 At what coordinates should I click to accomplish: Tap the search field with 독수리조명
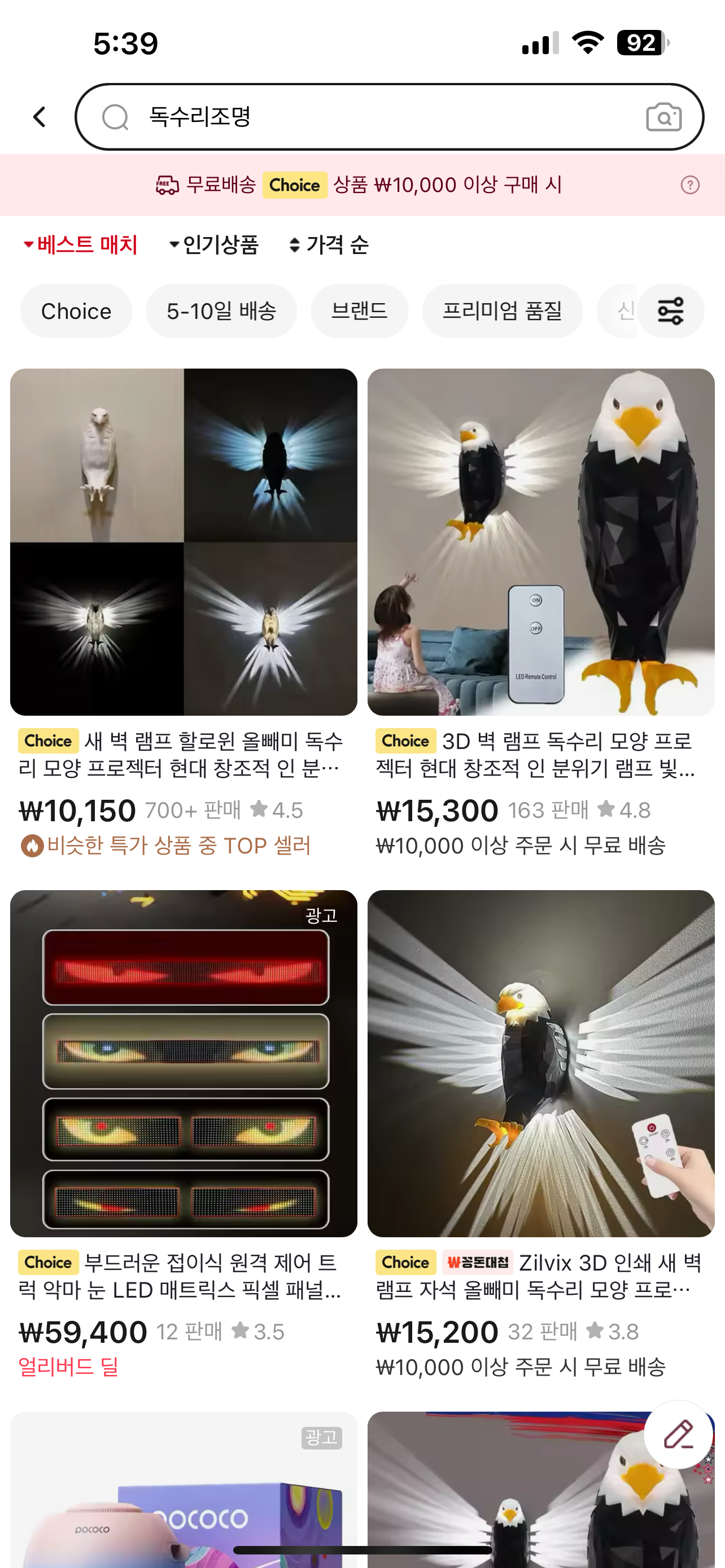[365, 117]
